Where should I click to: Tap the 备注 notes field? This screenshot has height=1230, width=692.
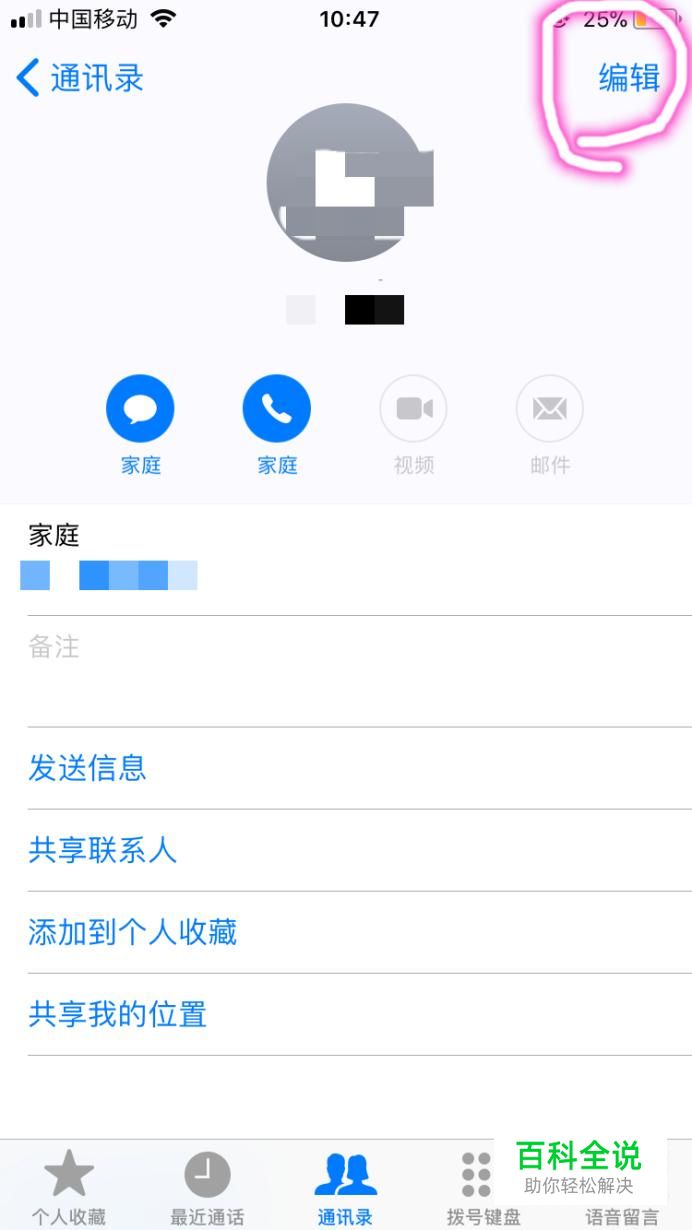point(346,671)
